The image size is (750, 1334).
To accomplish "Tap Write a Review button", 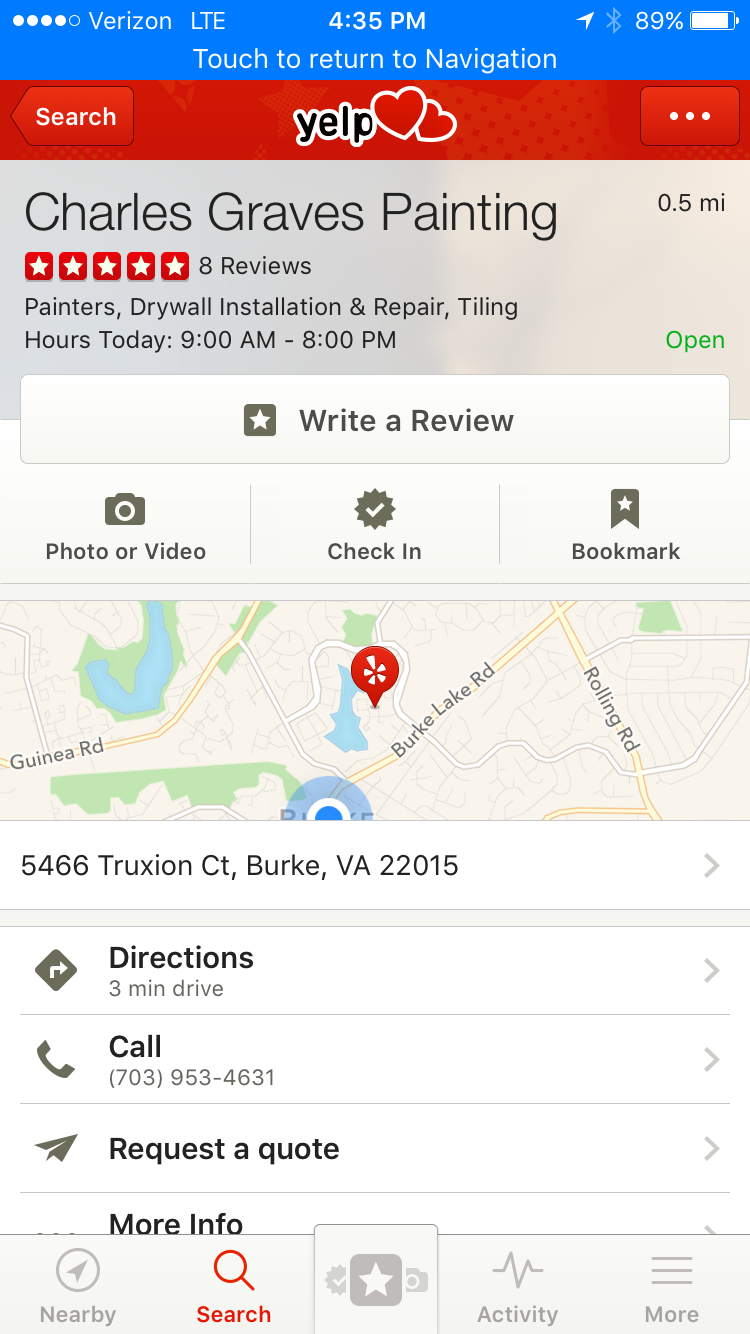I will (x=375, y=420).
